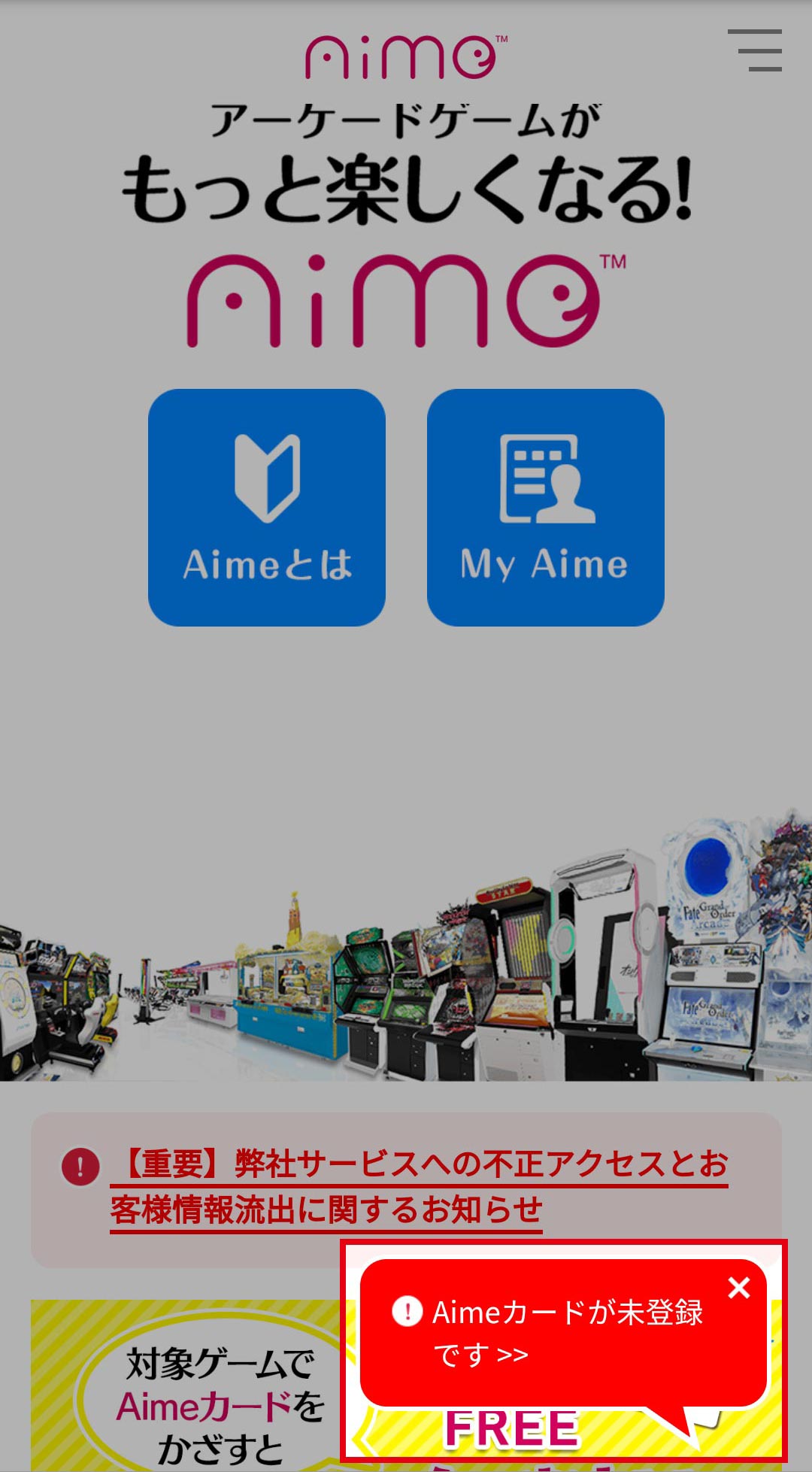The height and width of the screenshot is (1472, 812).
Task: Dismiss the unregistered Aime card popup
Action: (739, 1288)
